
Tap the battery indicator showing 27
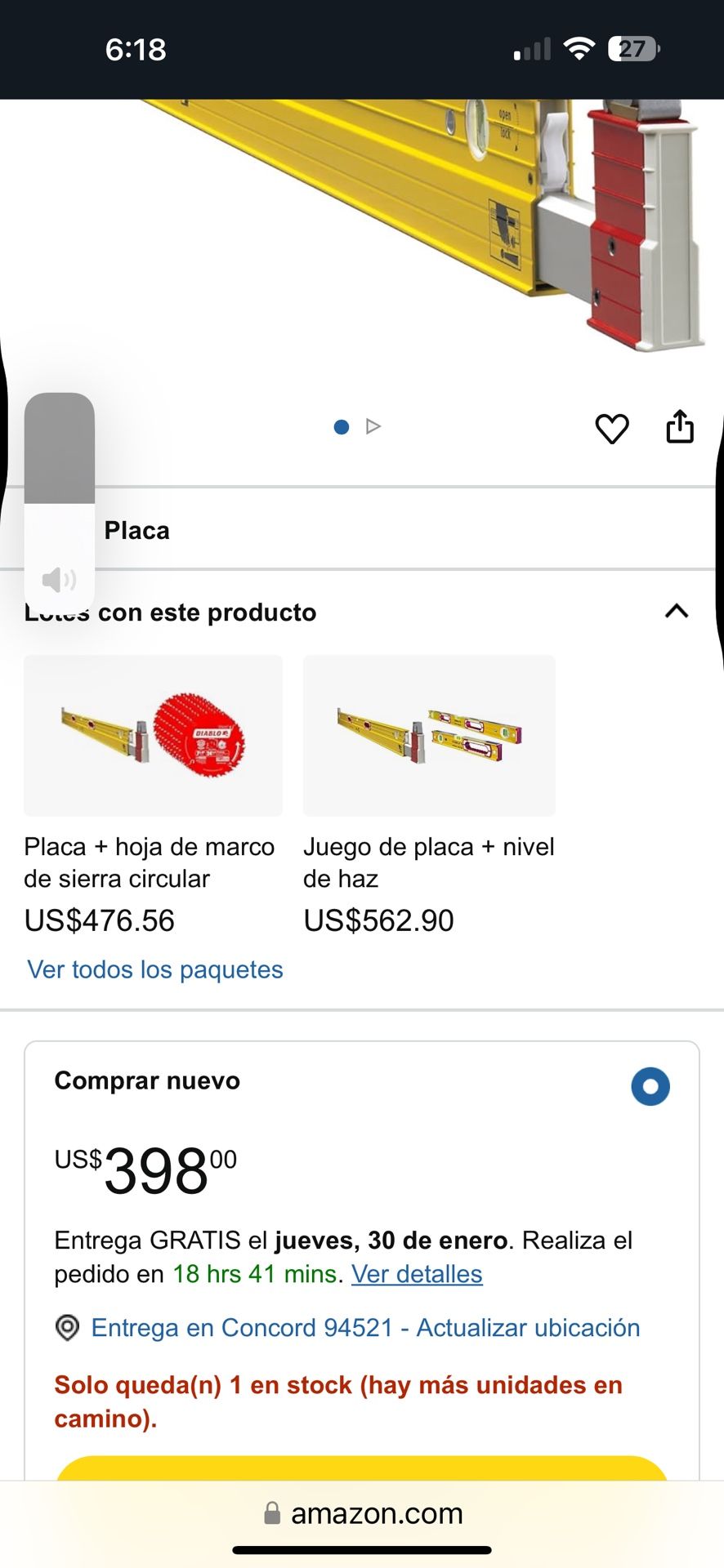(633, 49)
